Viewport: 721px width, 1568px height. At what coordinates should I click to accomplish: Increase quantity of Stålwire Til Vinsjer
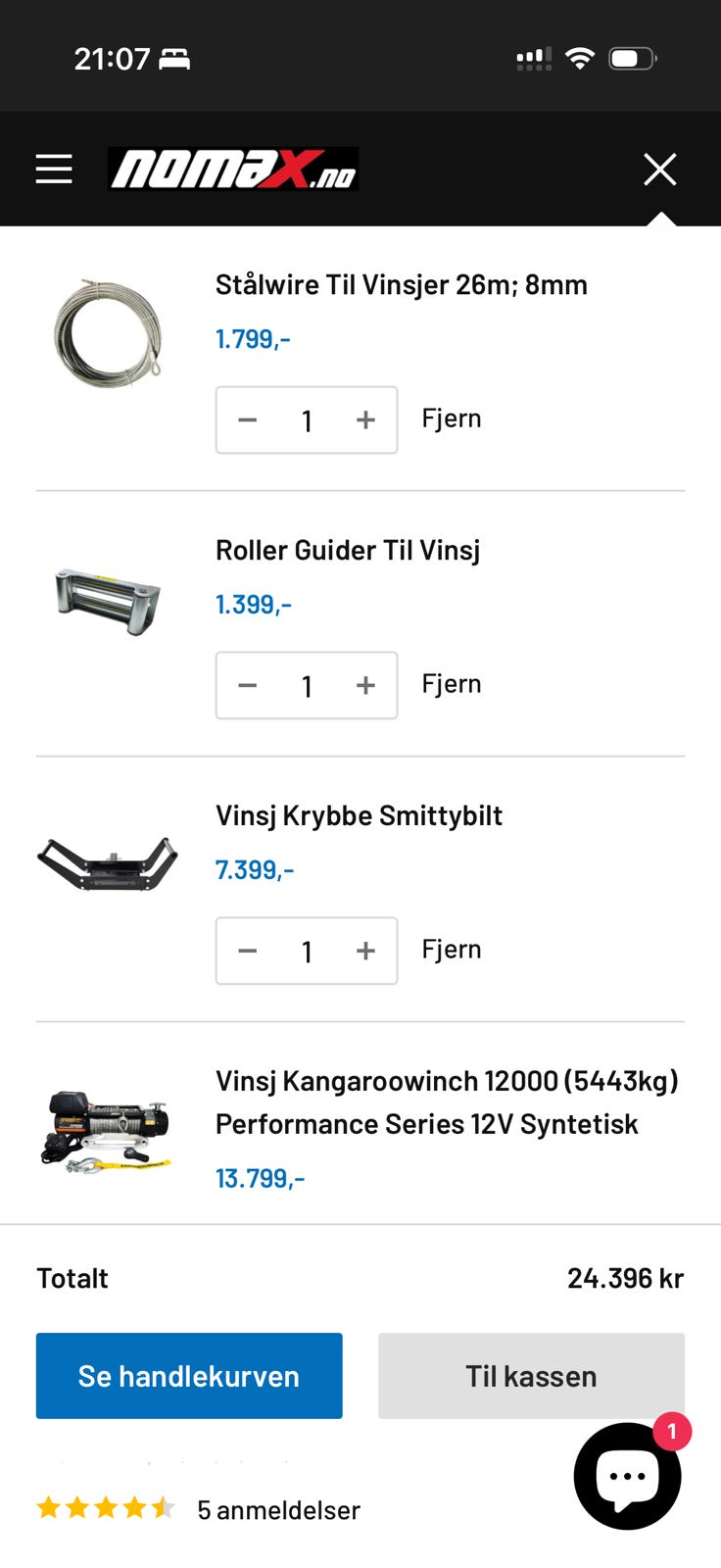coord(365,420)
